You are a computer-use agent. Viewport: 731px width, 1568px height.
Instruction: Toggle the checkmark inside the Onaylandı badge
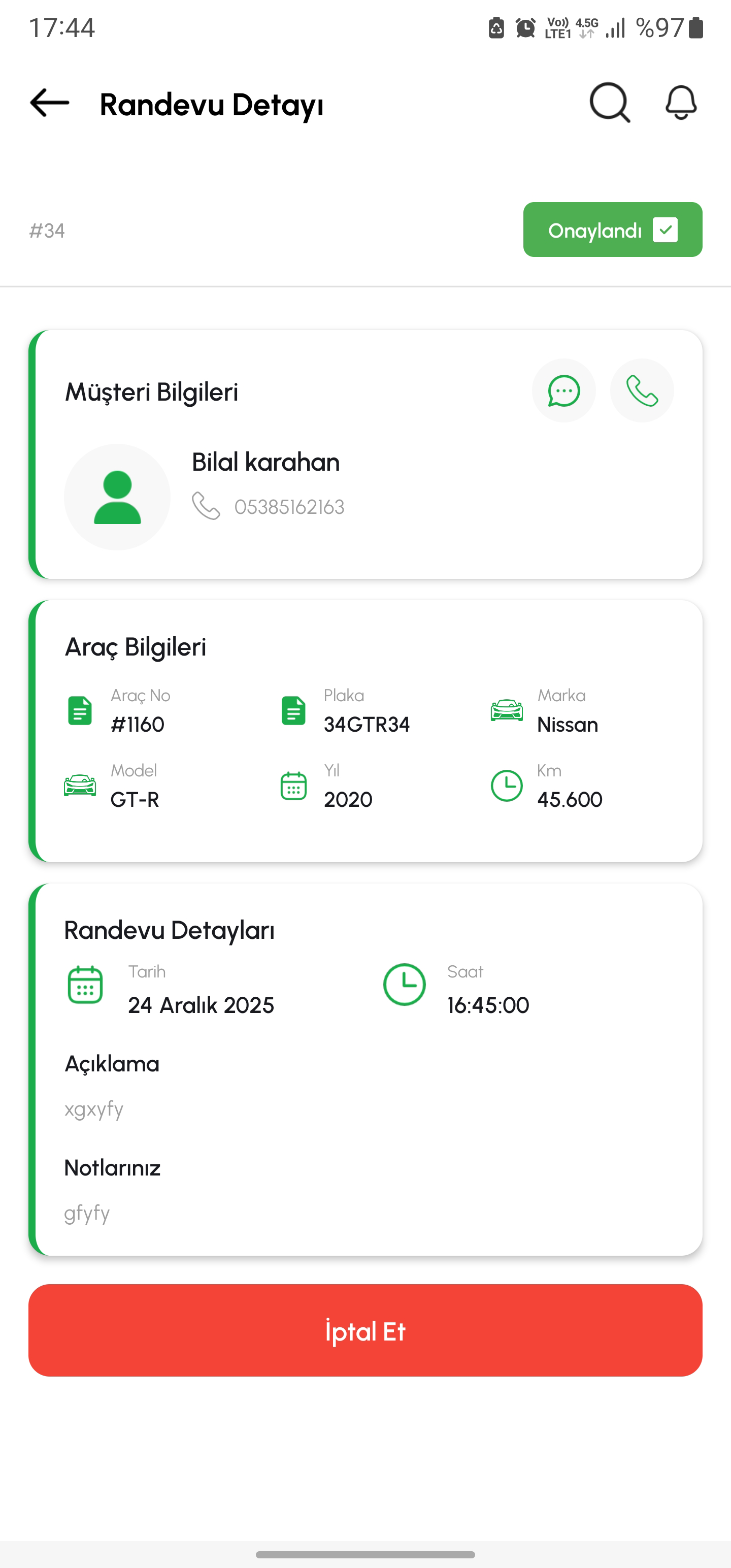coord(667,230)
